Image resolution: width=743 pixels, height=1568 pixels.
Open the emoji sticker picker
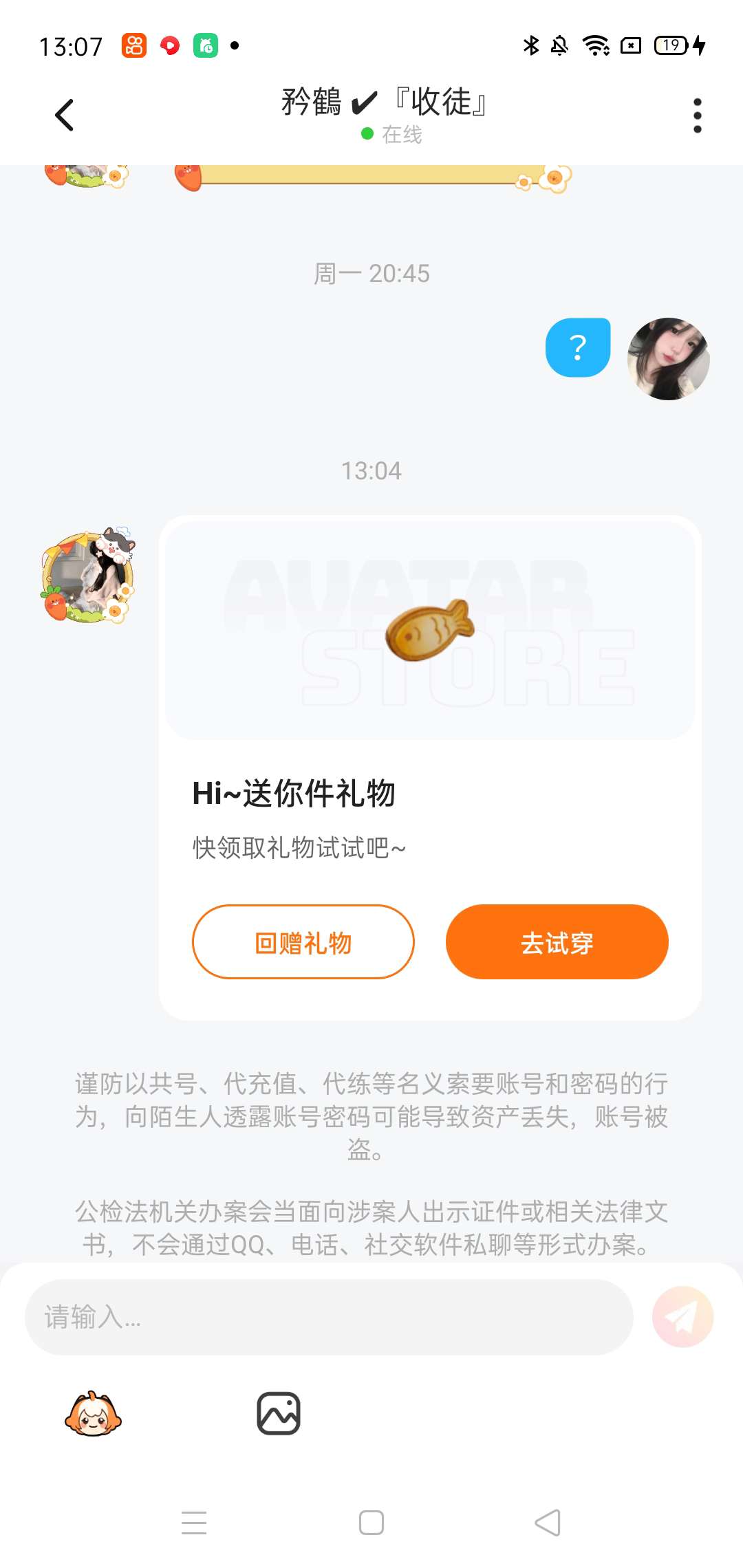[93, 1414]
